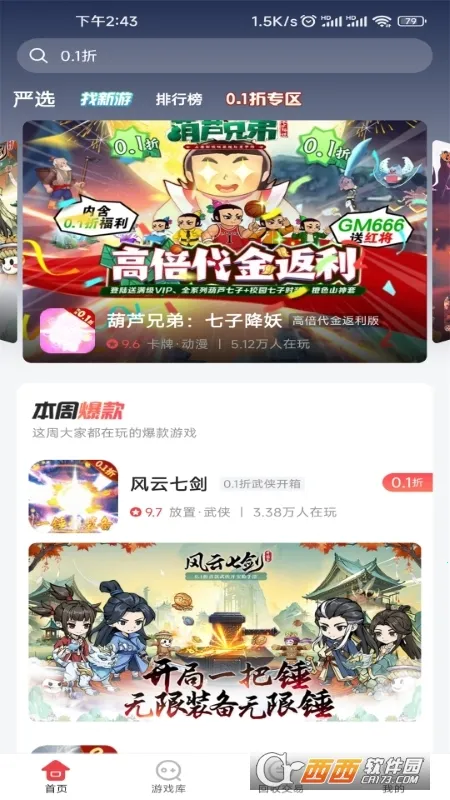
Task: Open the 风云七剑 game row
Action: pyautogui.click(x=230, y=496)
